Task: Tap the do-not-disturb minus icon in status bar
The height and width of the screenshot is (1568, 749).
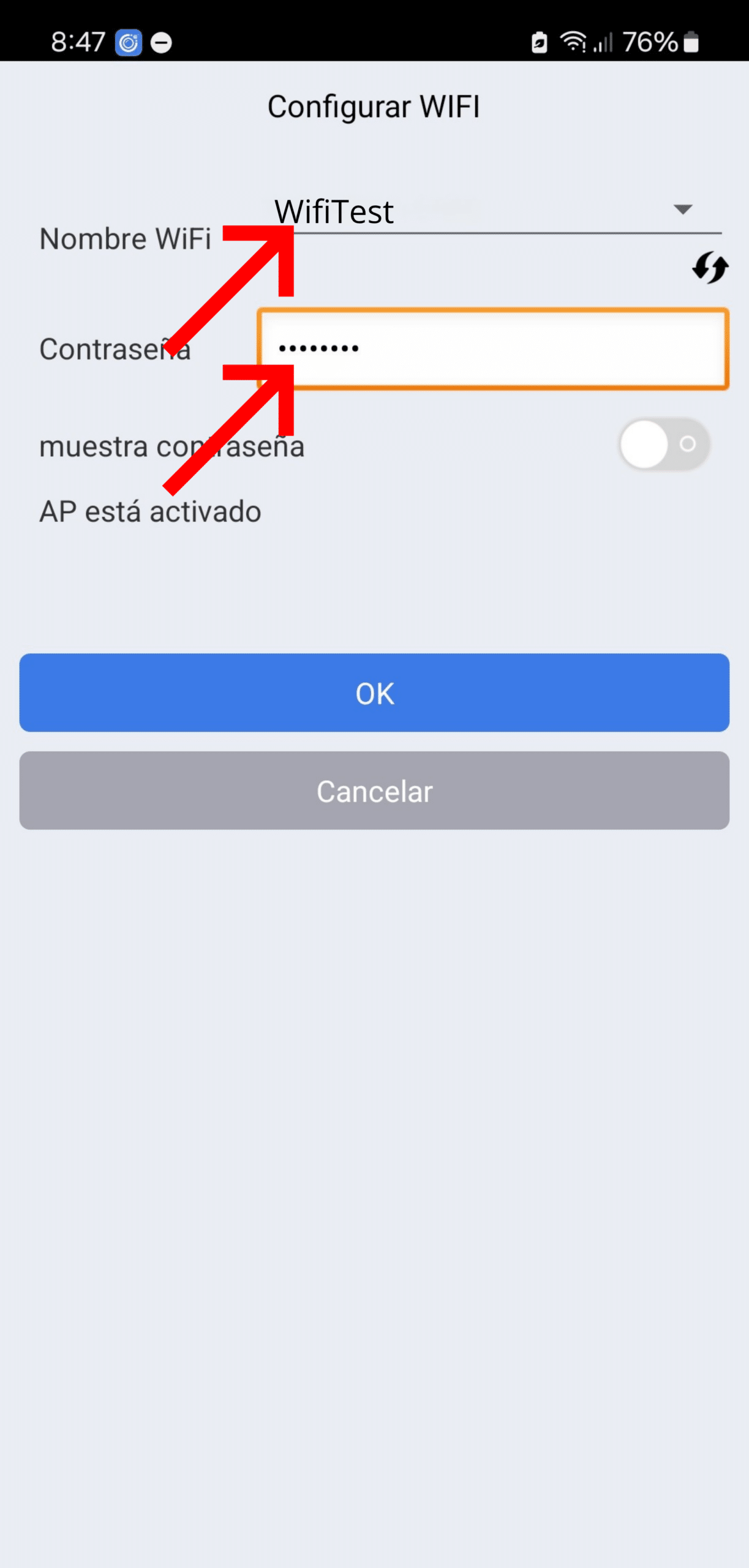Action: (161, 42)
